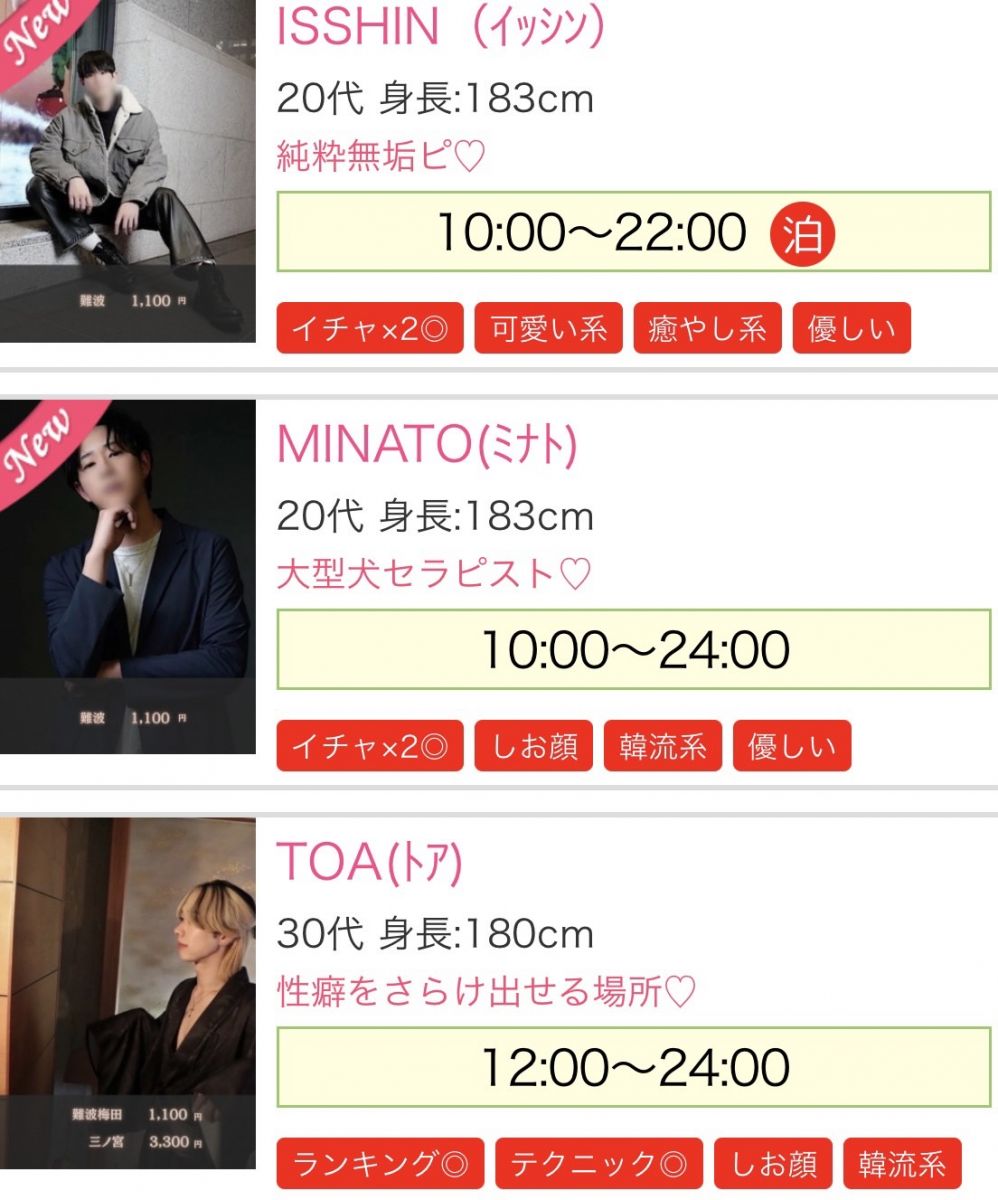
Task: Tap ISSHIN's 10:00〜22:00 schedule box
Action: (x=633, y=233)
